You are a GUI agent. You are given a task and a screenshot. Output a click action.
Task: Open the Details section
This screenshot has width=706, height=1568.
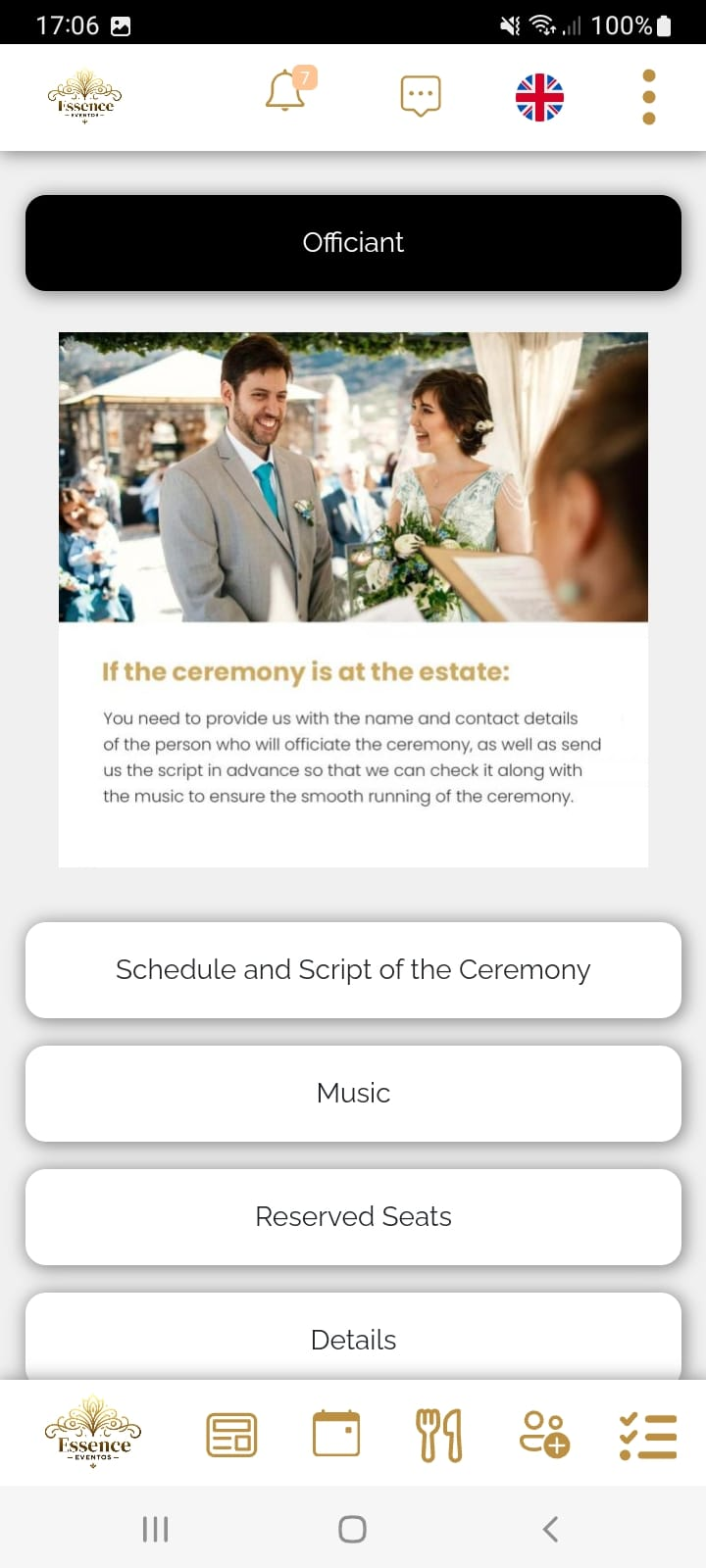[353, 1340]
